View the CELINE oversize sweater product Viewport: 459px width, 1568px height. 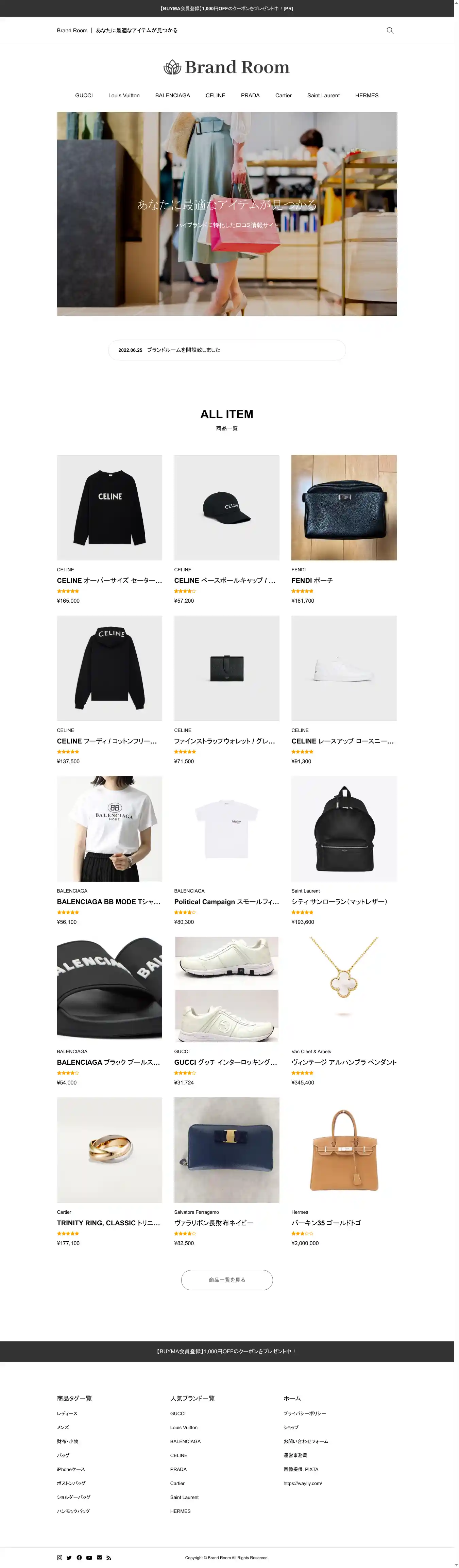[x=109, y=508]
